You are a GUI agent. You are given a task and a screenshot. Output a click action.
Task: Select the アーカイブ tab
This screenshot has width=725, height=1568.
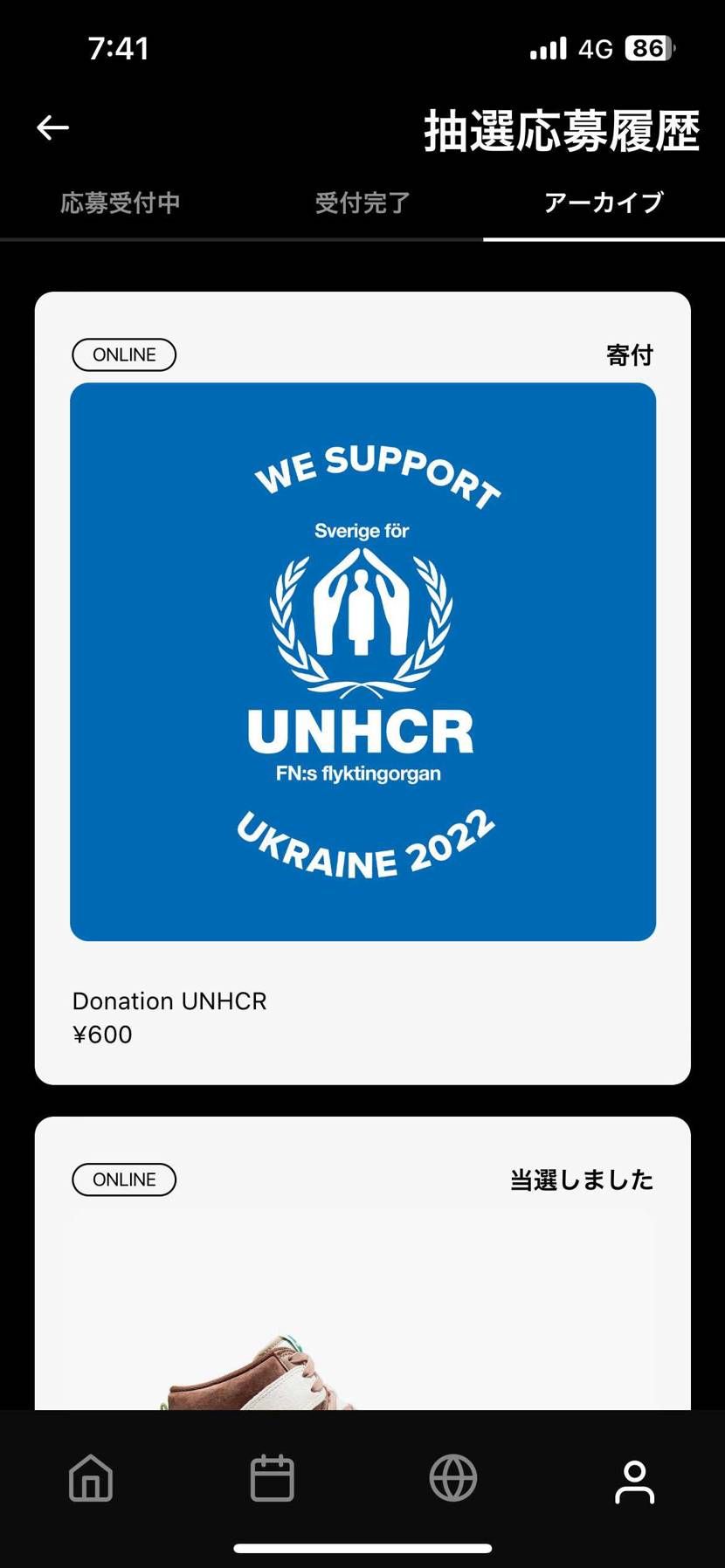(x=604, y=203)
